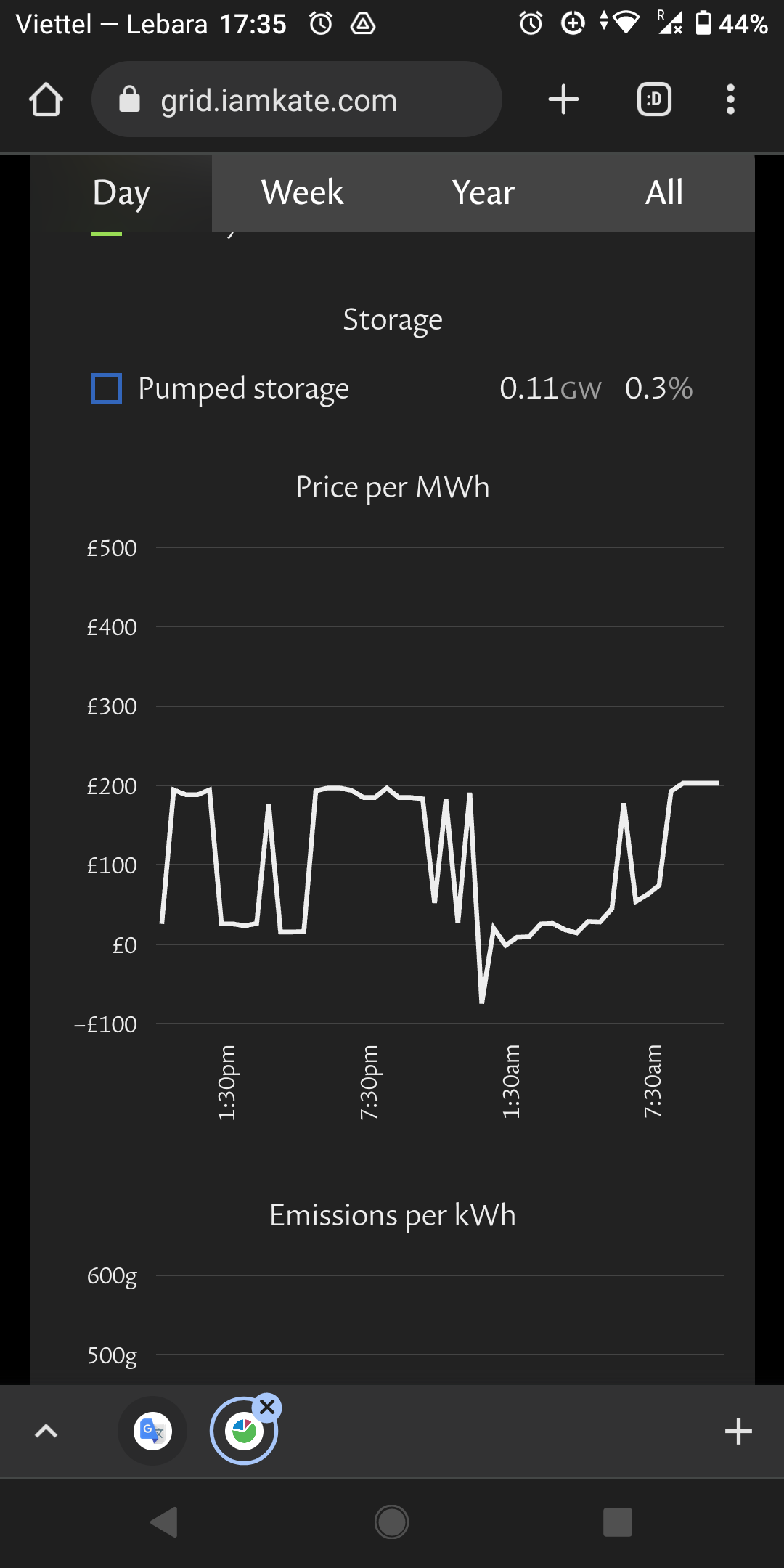Open a new browser tab
The width and height of the screenshot is (784, 1568).
[x=563, y=99]
